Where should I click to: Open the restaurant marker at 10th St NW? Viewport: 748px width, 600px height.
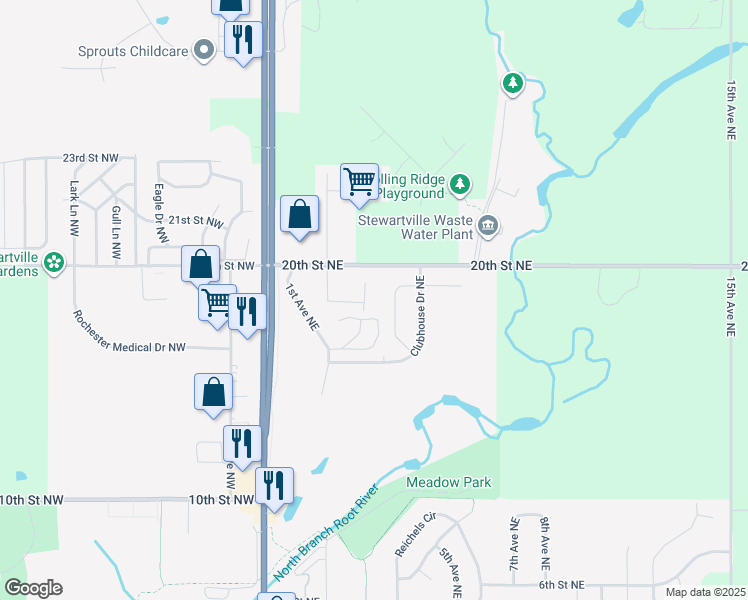pos(274,486)
